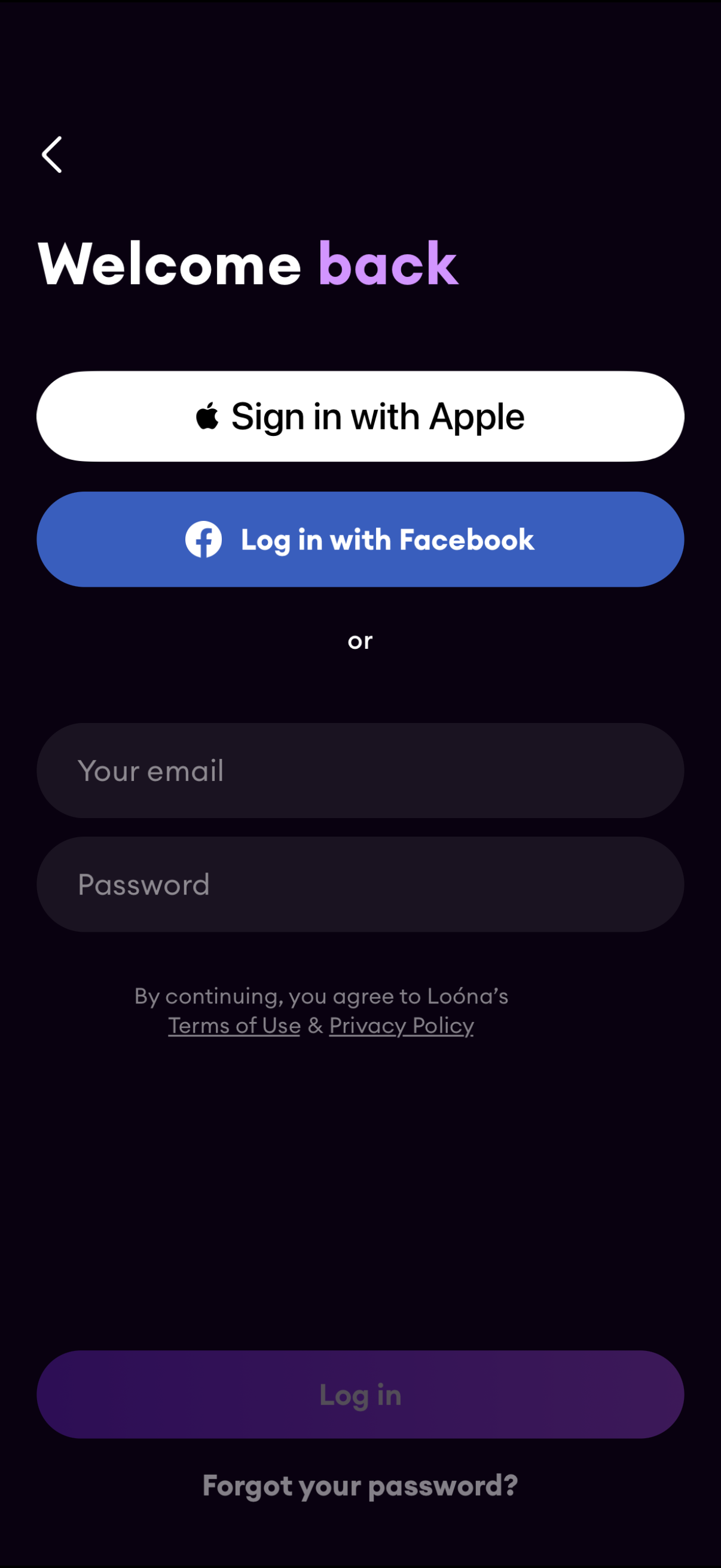
Task: Select Log in with Facebook
Action: tap(360, 539)
